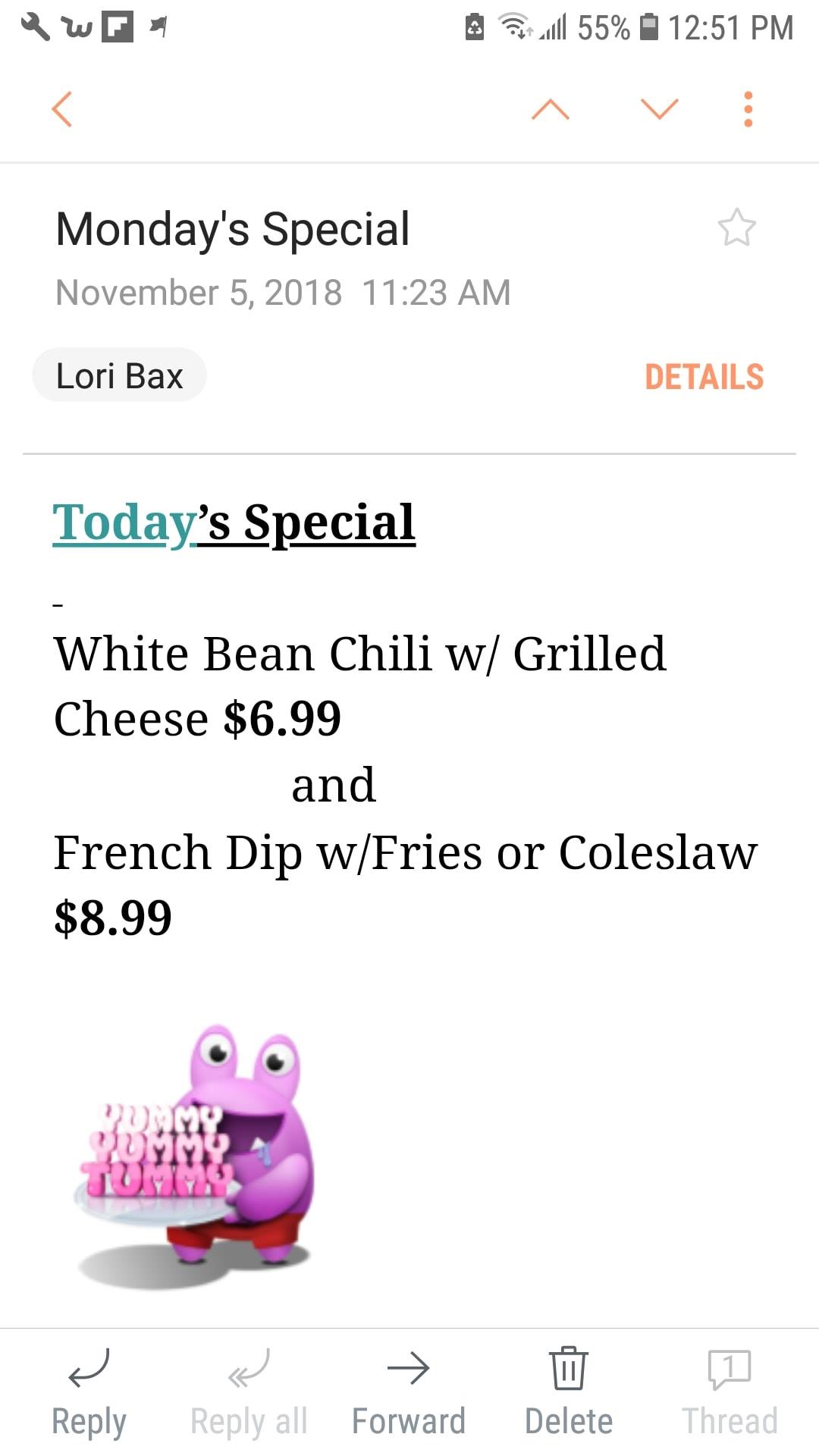Open sender chip Lori Bax
This screenshot has height=1456, width=819.
120,375
